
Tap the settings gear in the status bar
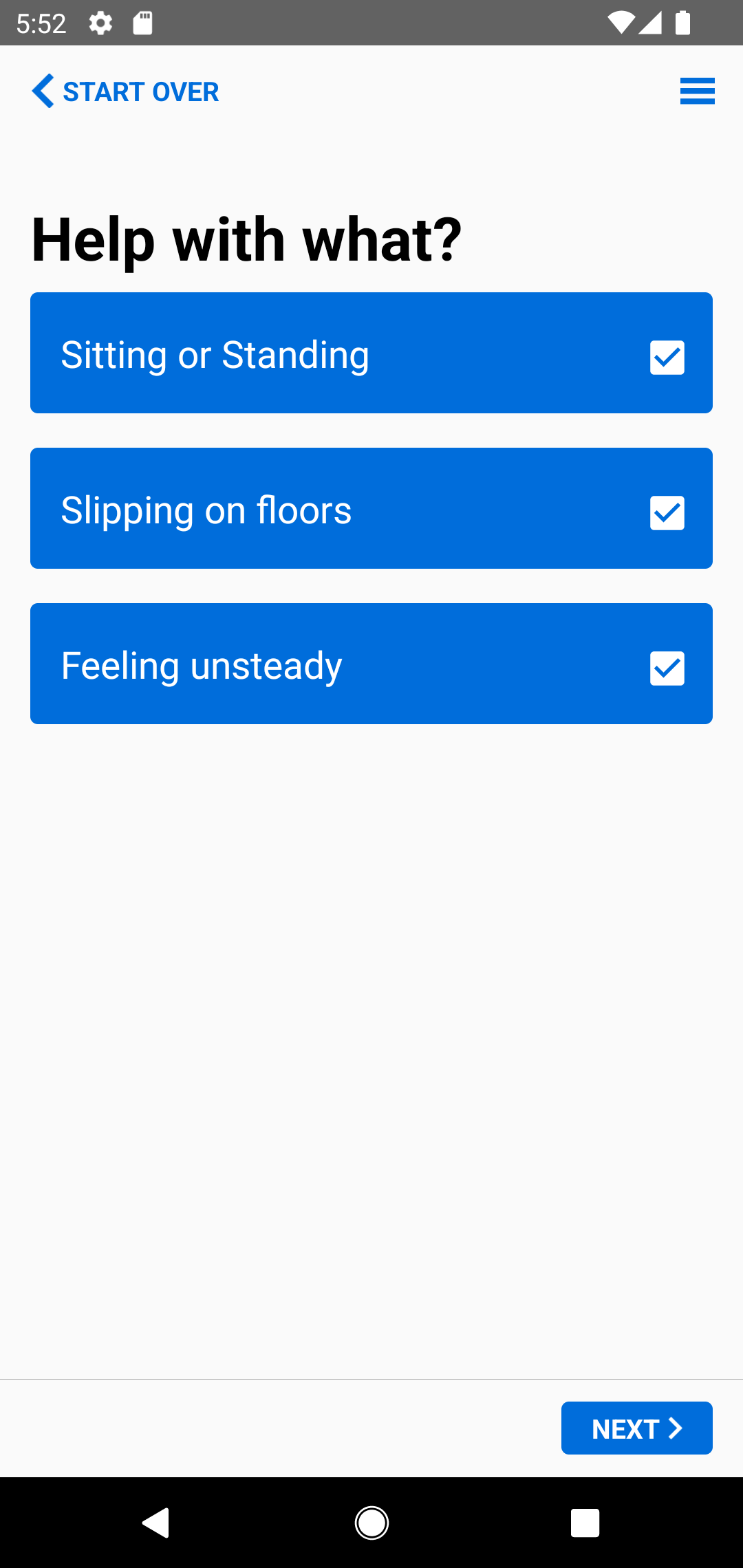(100, 23)
